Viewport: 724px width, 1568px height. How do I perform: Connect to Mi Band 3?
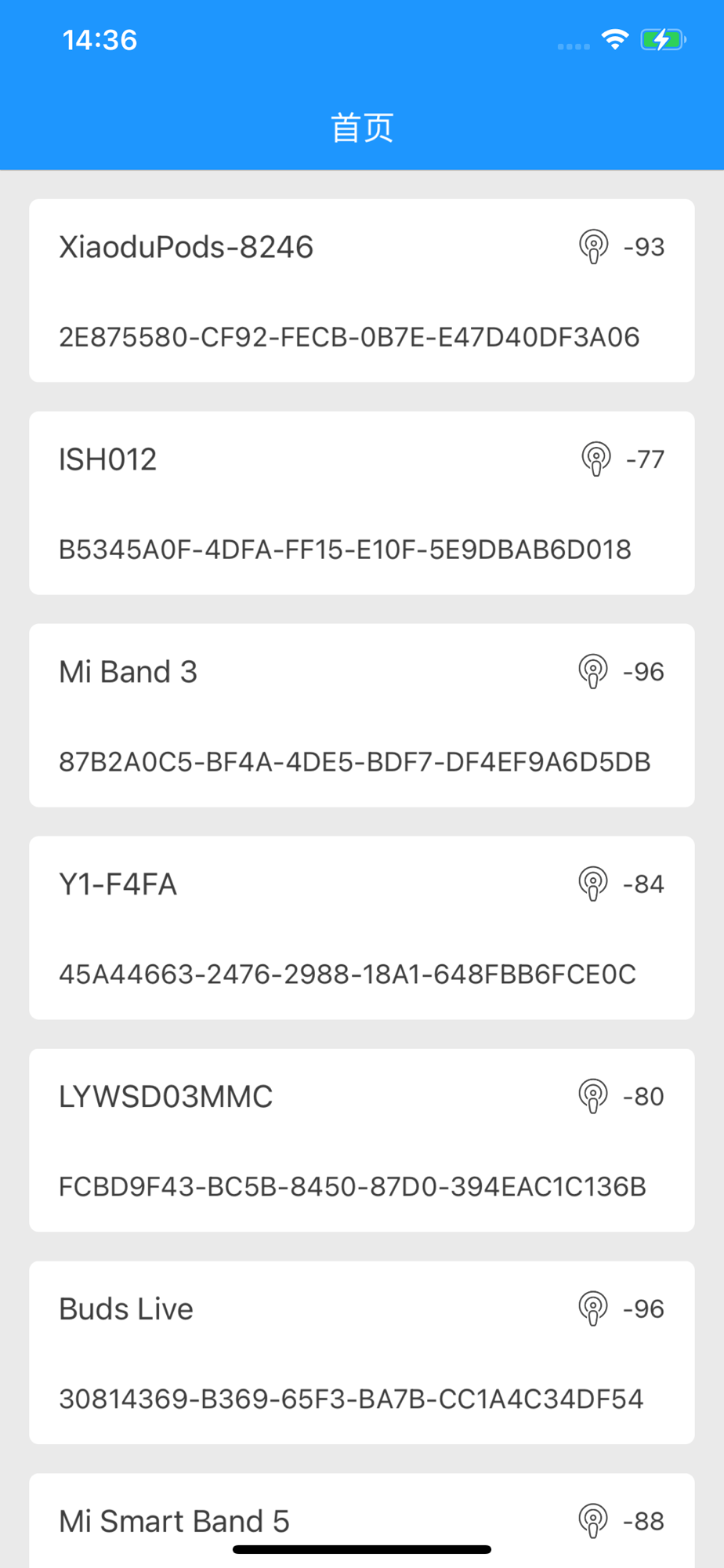tap(361, 715)
